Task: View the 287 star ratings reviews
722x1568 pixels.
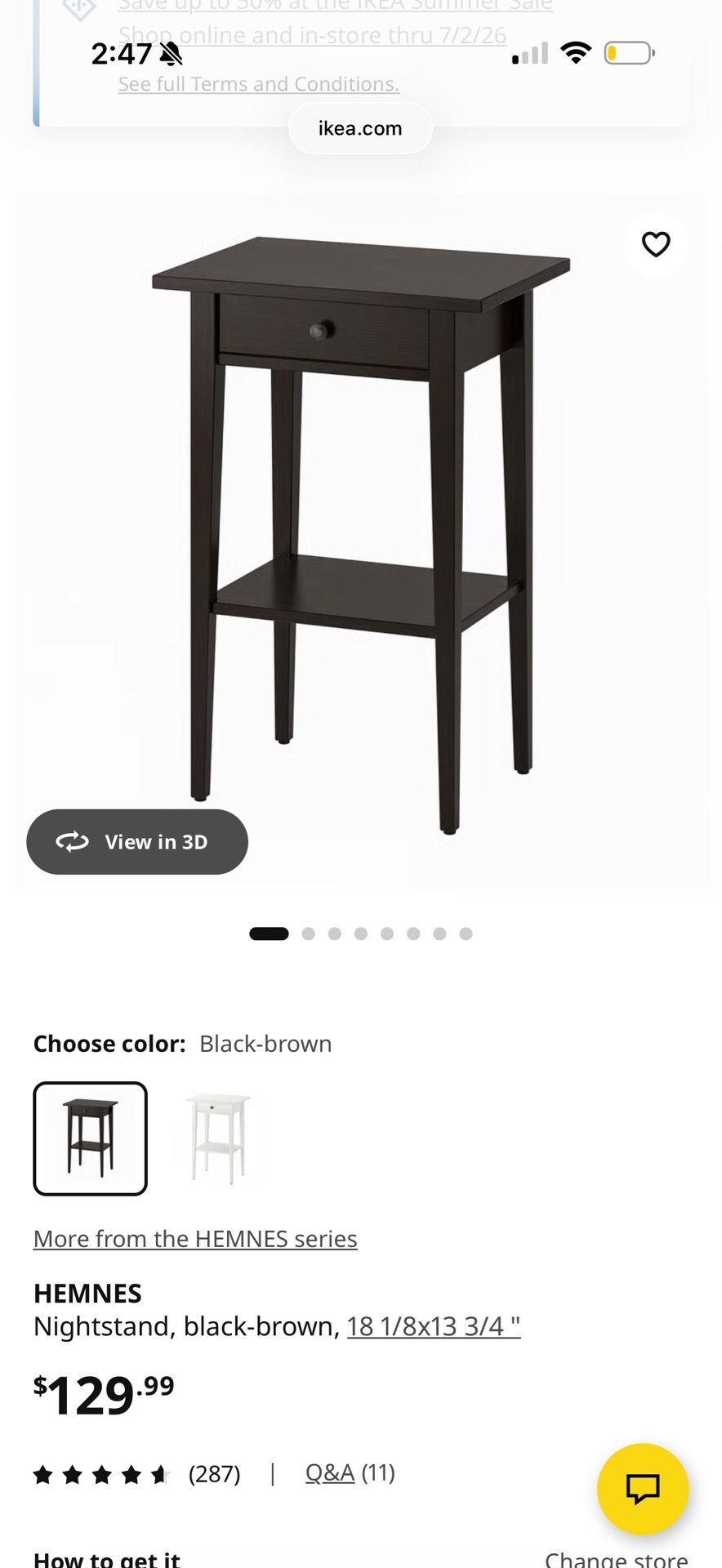Action: 136,1474
